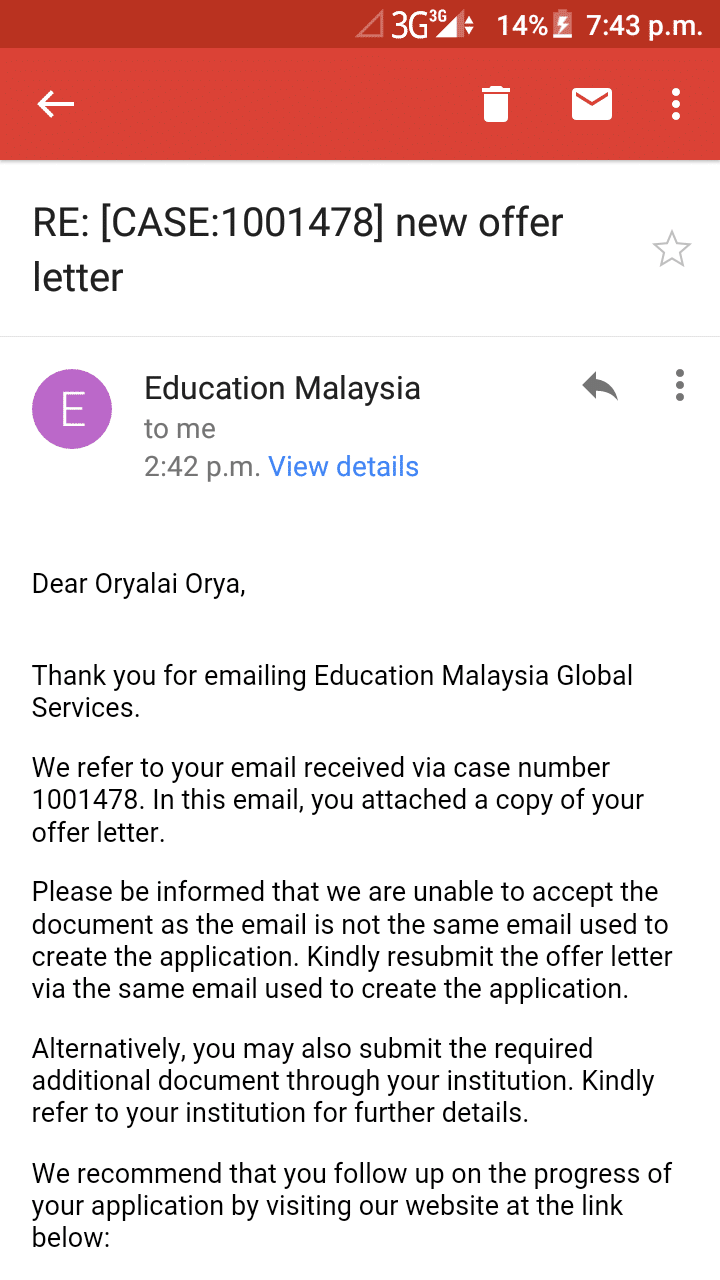The width and height of the screenshot is (720, 1280).
Task: Star this email conversation
Action: 672,249
